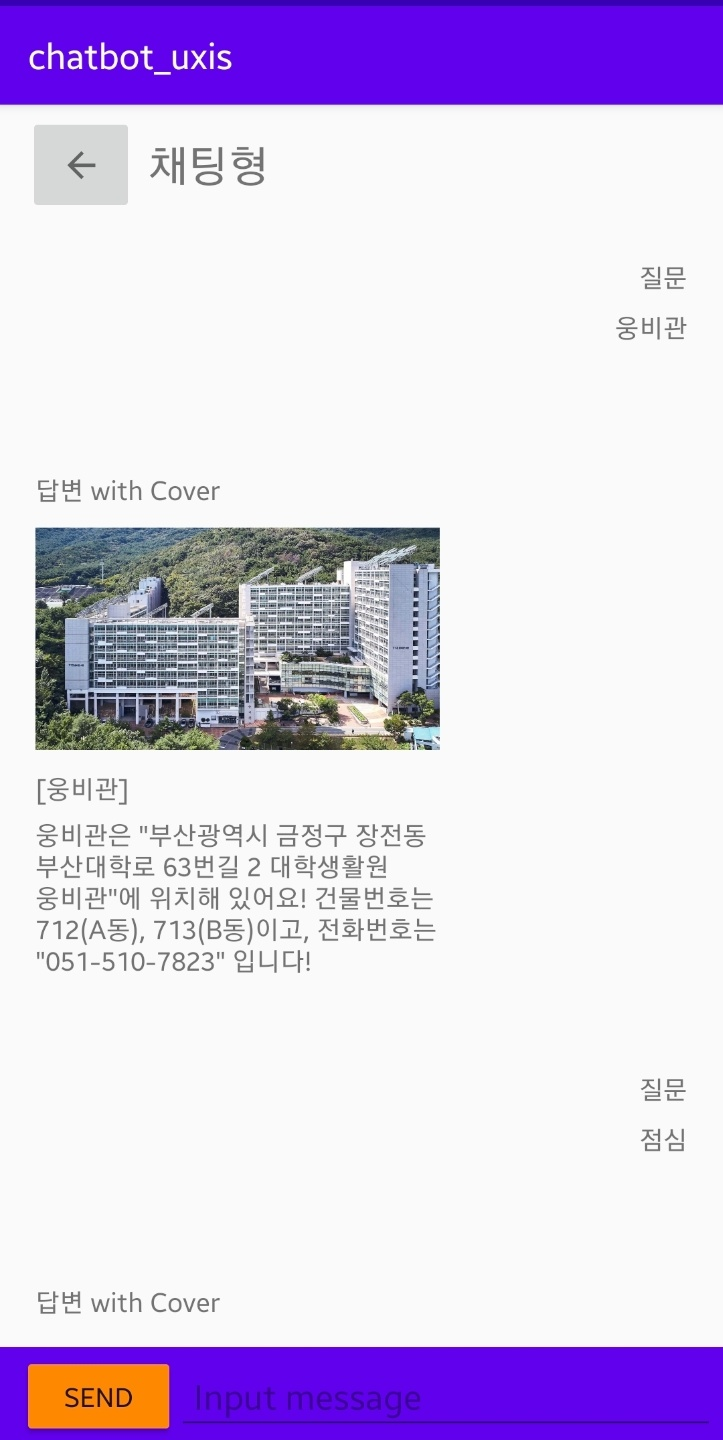Focus the Input message field
723x1440 pixels.
coord(446,1398)
